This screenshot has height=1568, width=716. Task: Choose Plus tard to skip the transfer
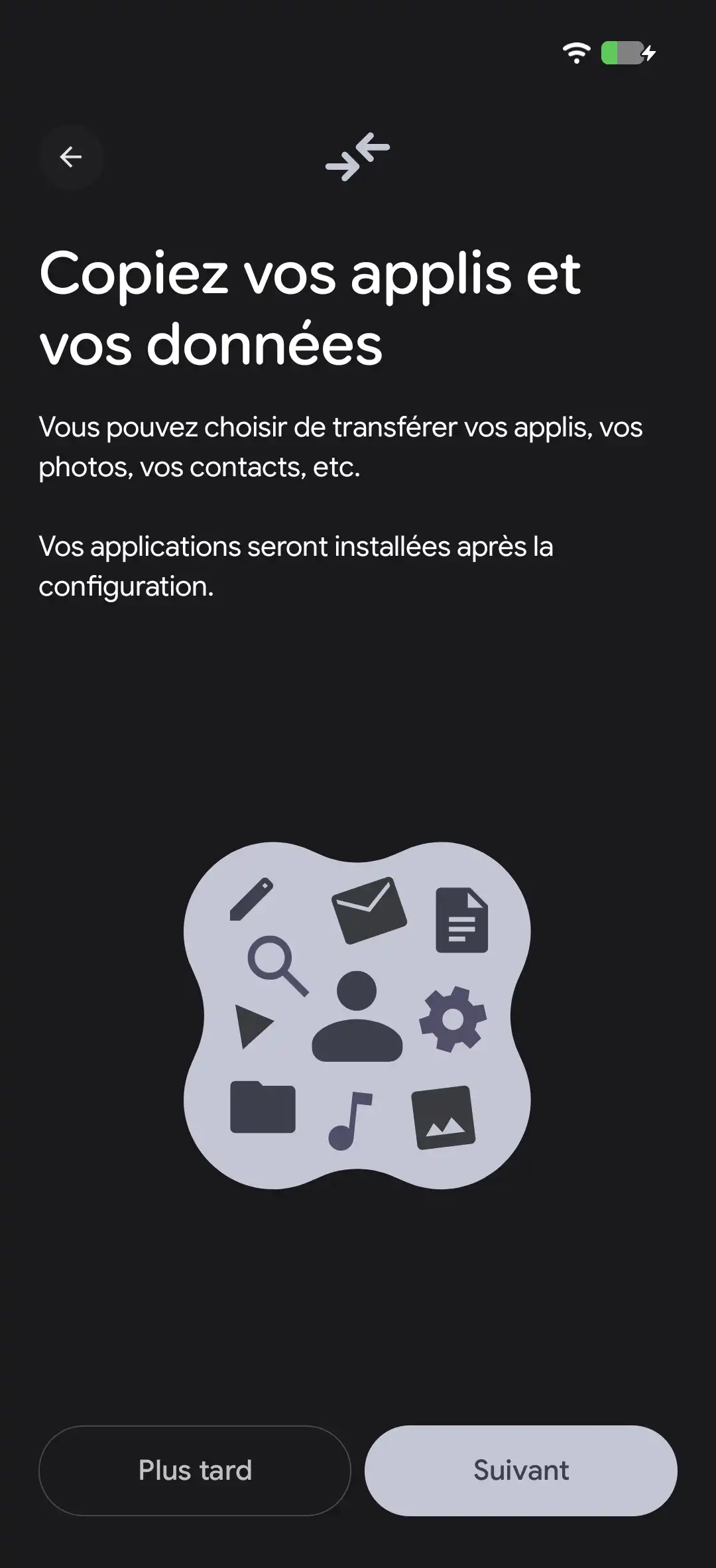[195, 1470]
